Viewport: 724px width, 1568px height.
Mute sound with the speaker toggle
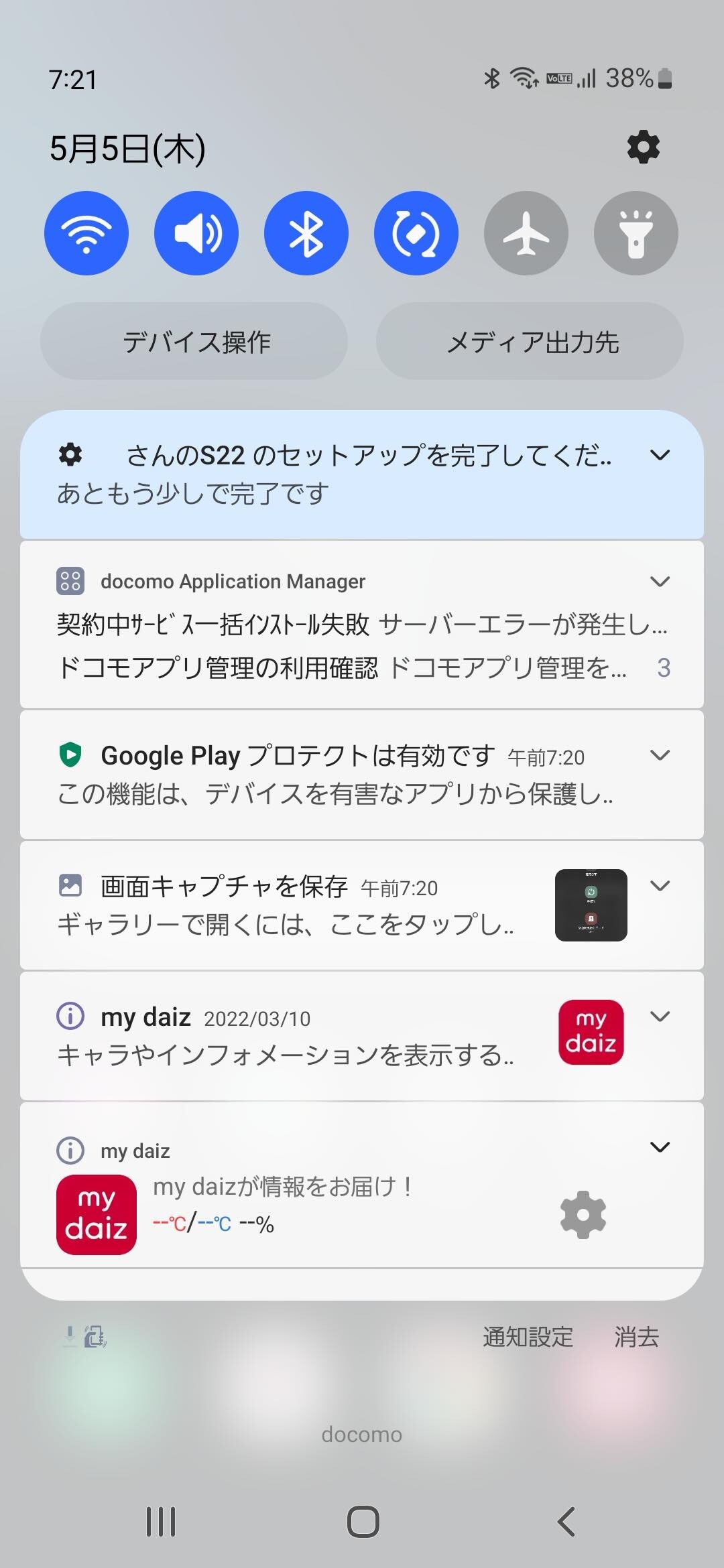[196, 233]
